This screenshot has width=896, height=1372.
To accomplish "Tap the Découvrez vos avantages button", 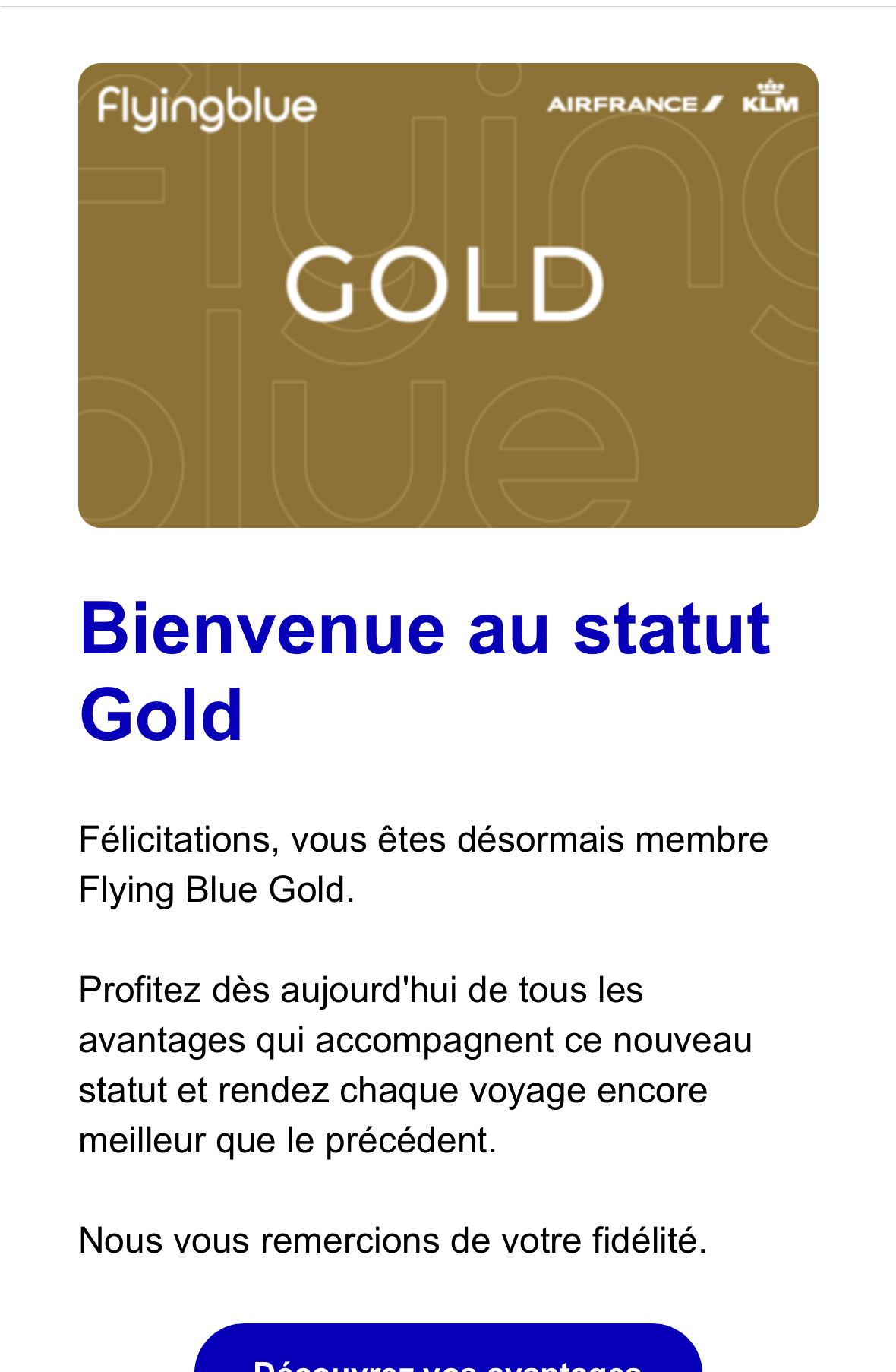I will 448,1351.
